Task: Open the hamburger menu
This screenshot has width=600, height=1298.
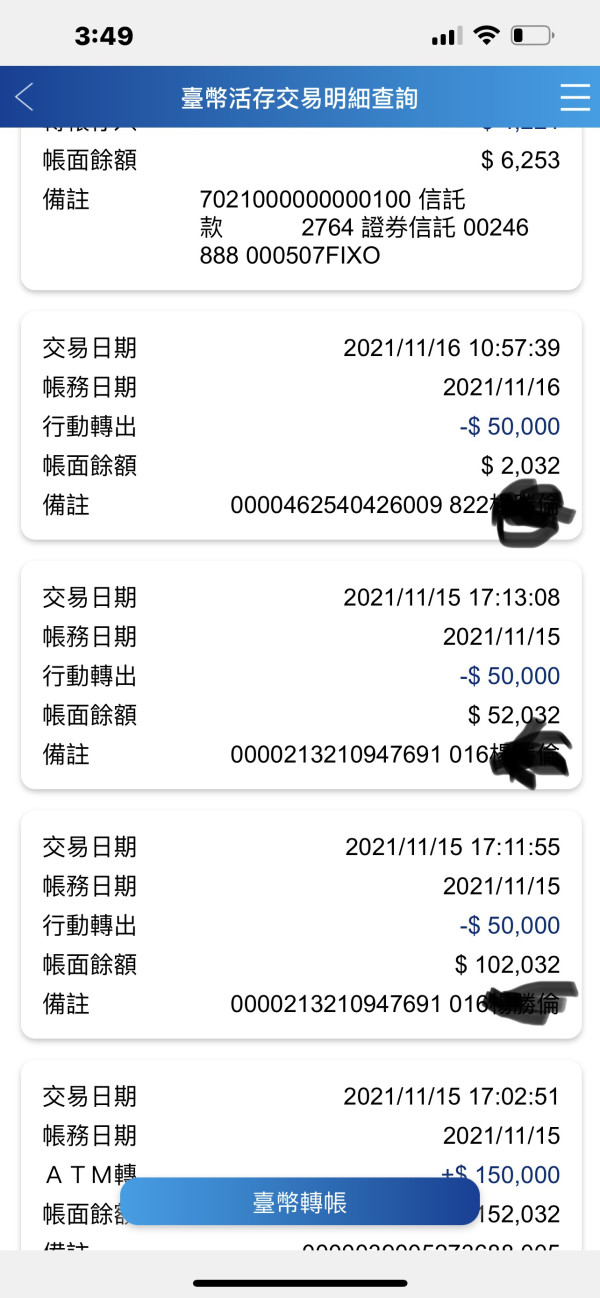Action: (575, 97)
